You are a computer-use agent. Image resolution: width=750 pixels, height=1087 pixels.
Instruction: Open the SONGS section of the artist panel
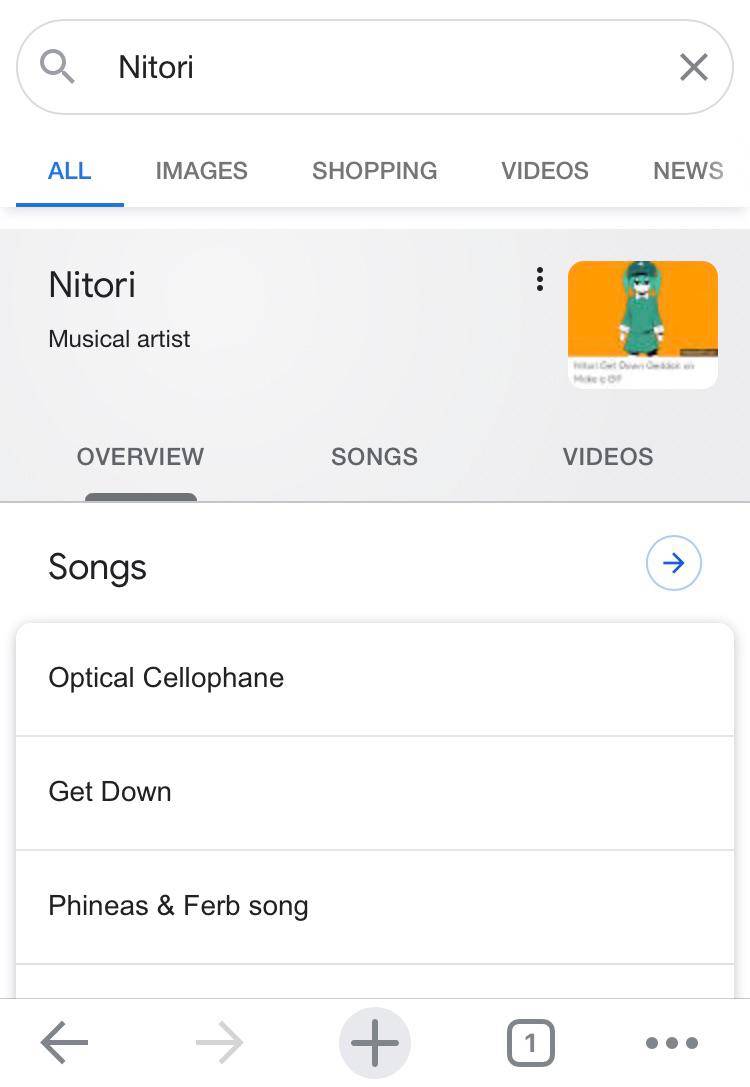point(374,457)
